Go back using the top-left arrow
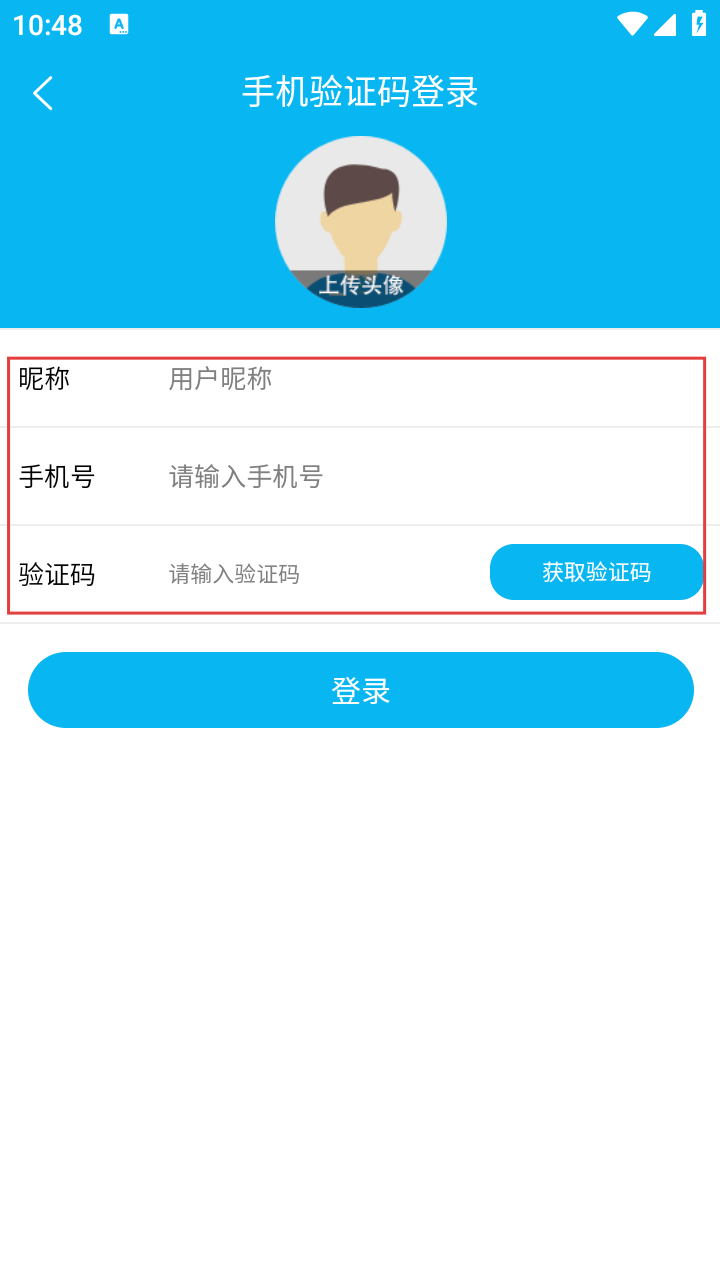Image resolution: width=720 pixels, height=1280 pixels. tap(42, 93)
